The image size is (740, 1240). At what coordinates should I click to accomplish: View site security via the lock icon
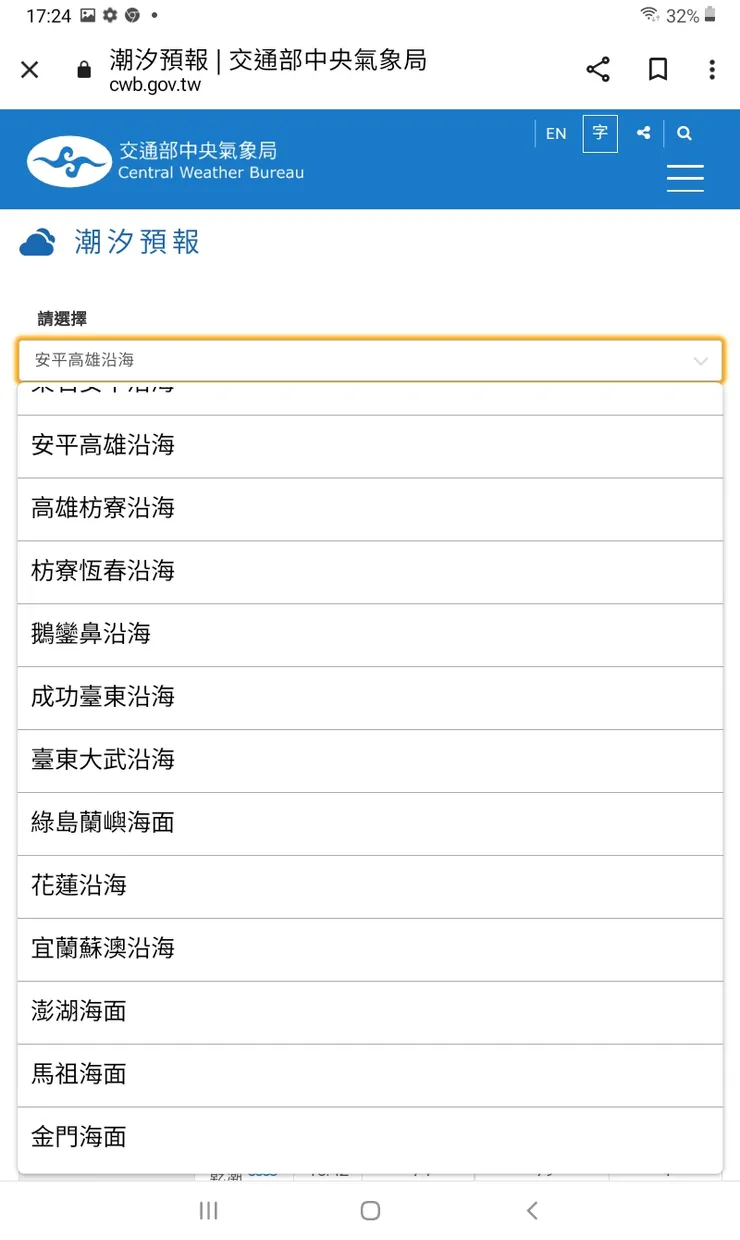click(x=84, y=69)
